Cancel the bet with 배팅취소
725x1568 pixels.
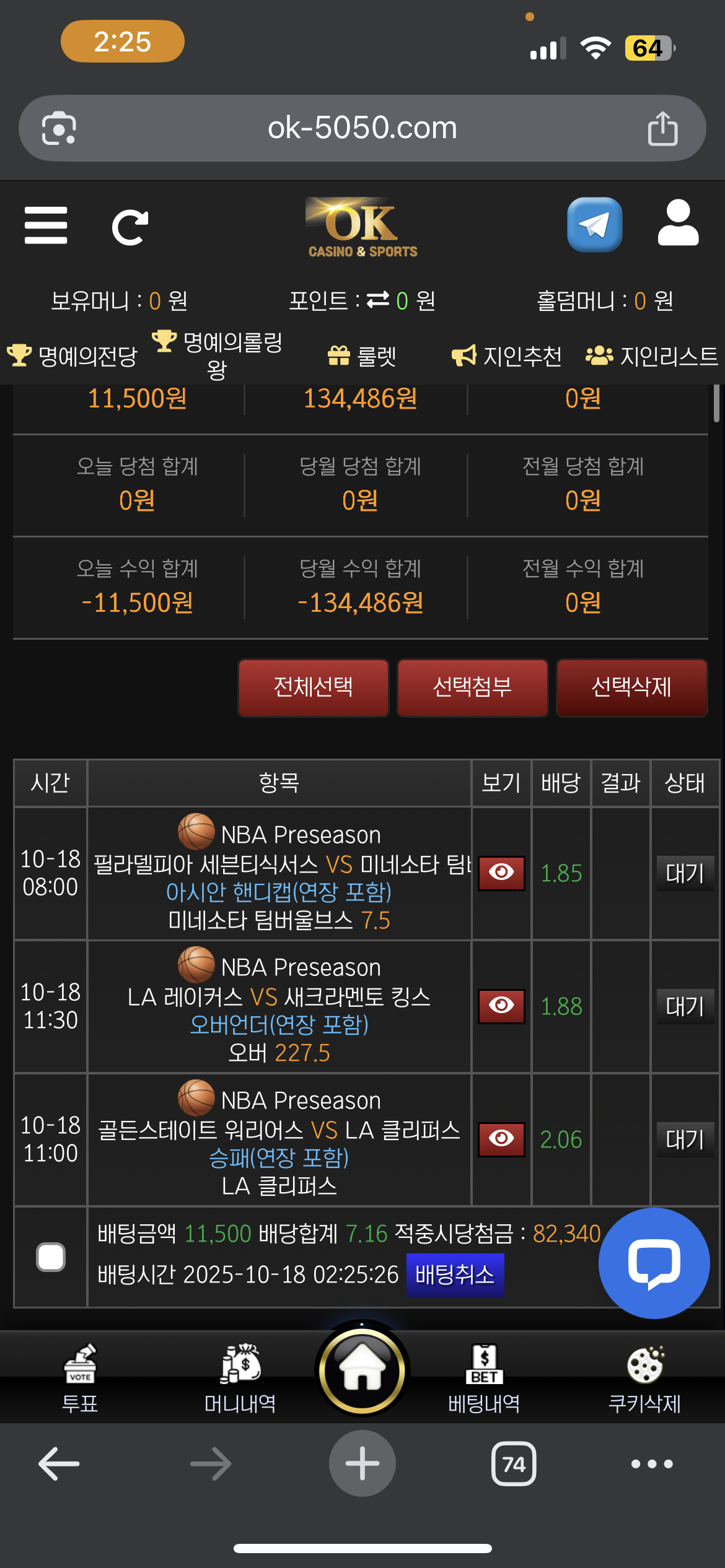click(x=455, y=1275)
